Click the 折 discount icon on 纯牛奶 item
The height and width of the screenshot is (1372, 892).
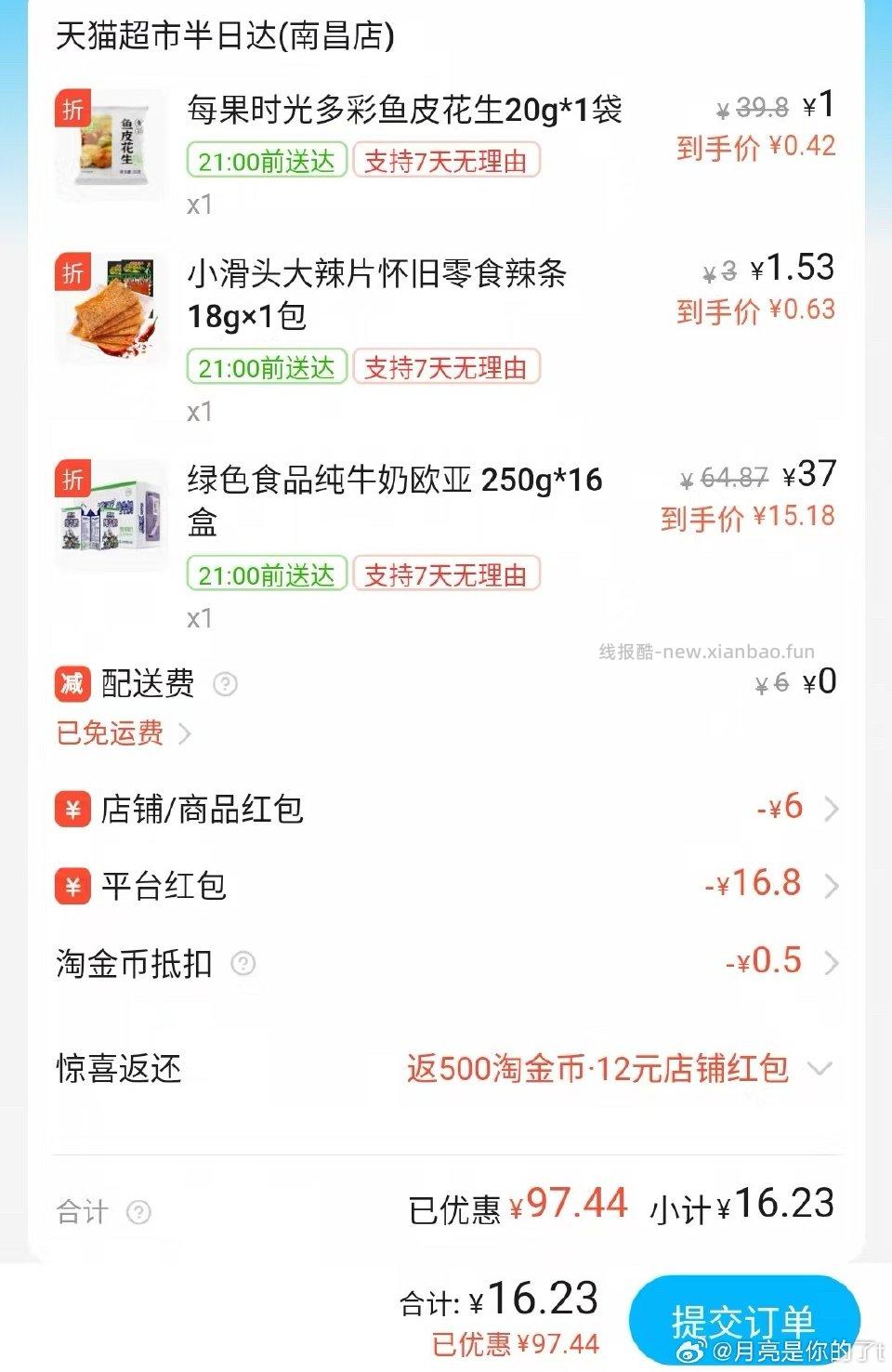73,478
